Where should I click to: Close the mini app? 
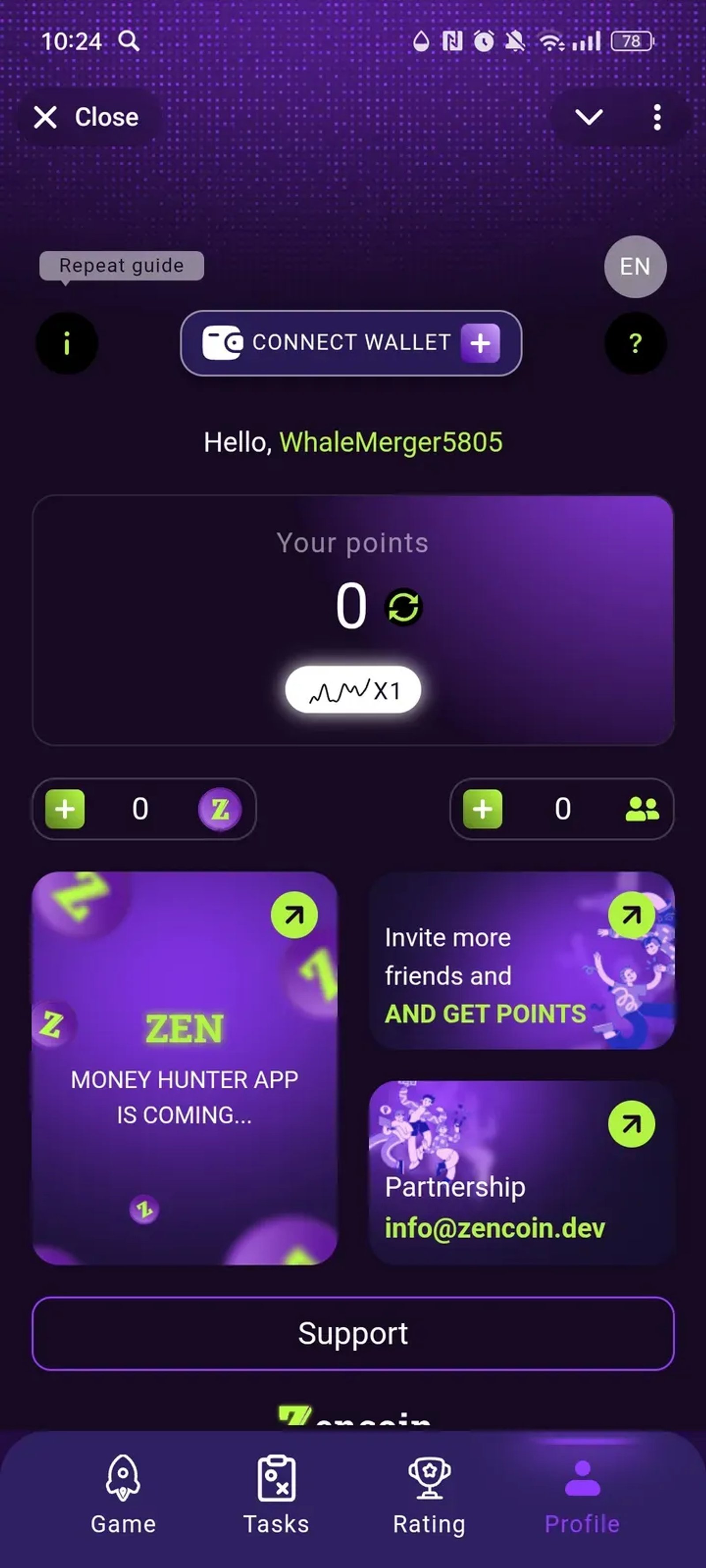point(86,117)
